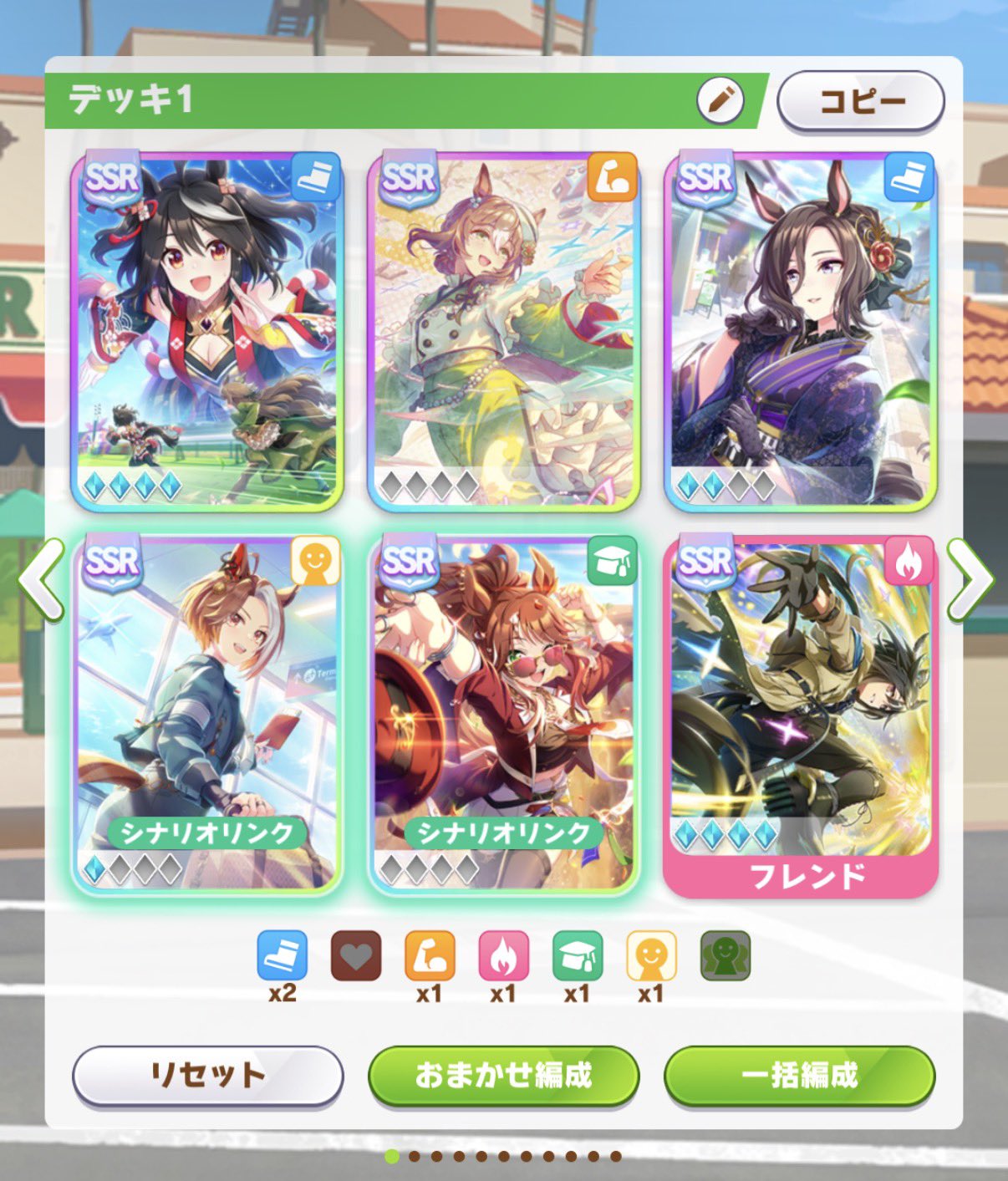Viewport: 1008px width, 1181px height.
Task: Tap the 一括編成 bulk formation button
Action: click(x=800, y=1075)
